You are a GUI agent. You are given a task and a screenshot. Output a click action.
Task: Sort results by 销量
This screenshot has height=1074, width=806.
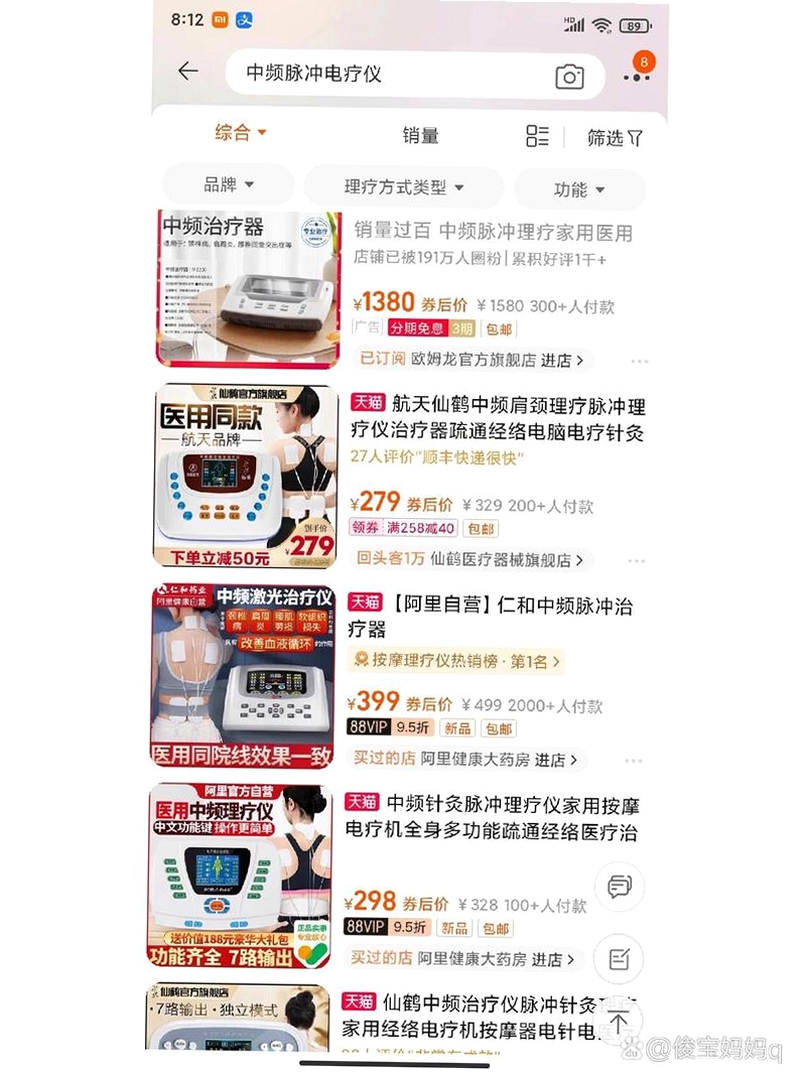pyautogui.click(x=420, y=136)
